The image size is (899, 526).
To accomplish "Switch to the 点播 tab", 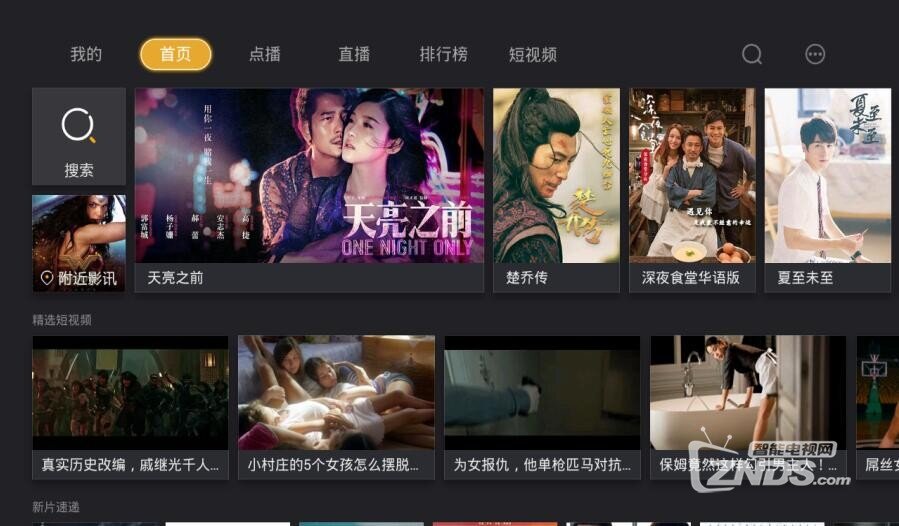I will 265,54.
